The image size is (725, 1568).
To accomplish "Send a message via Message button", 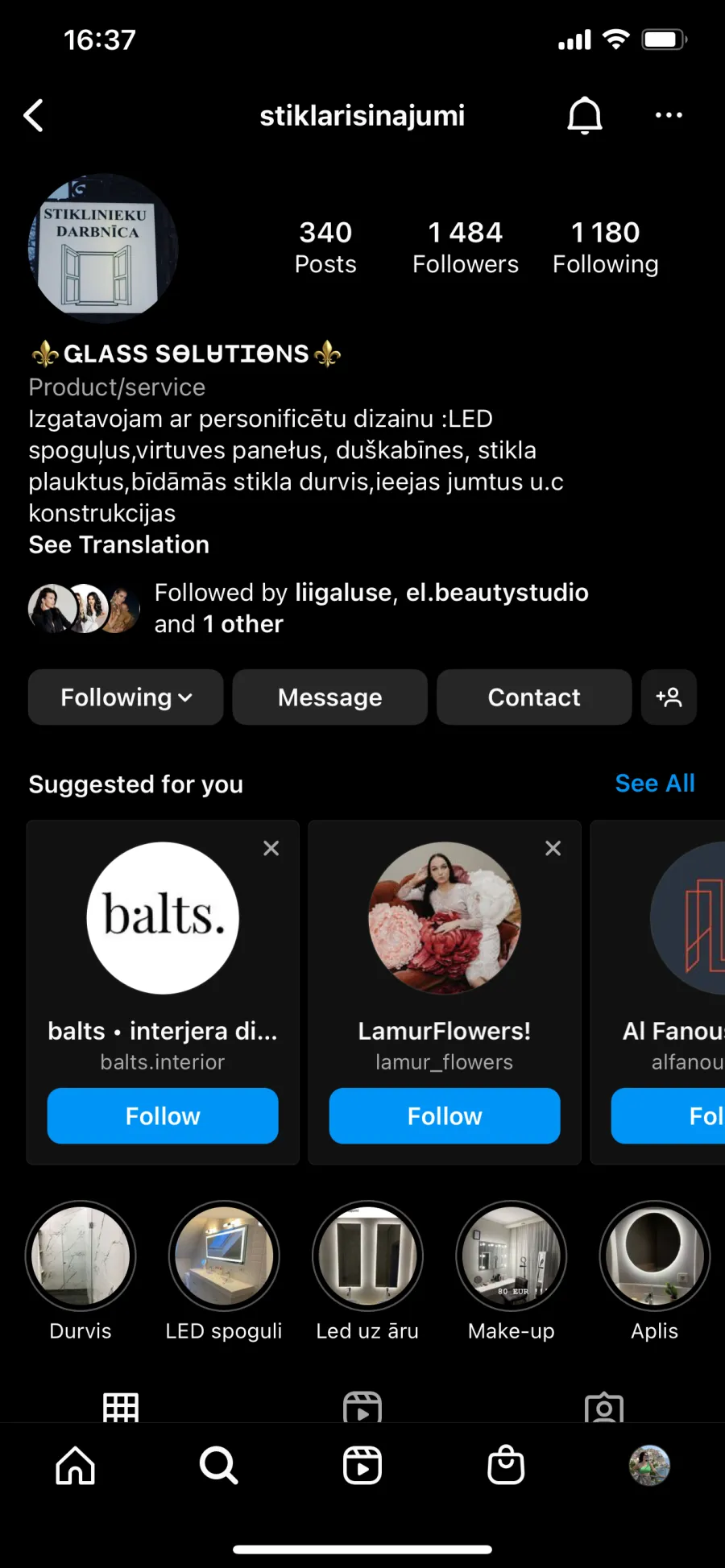I will 330,697.
